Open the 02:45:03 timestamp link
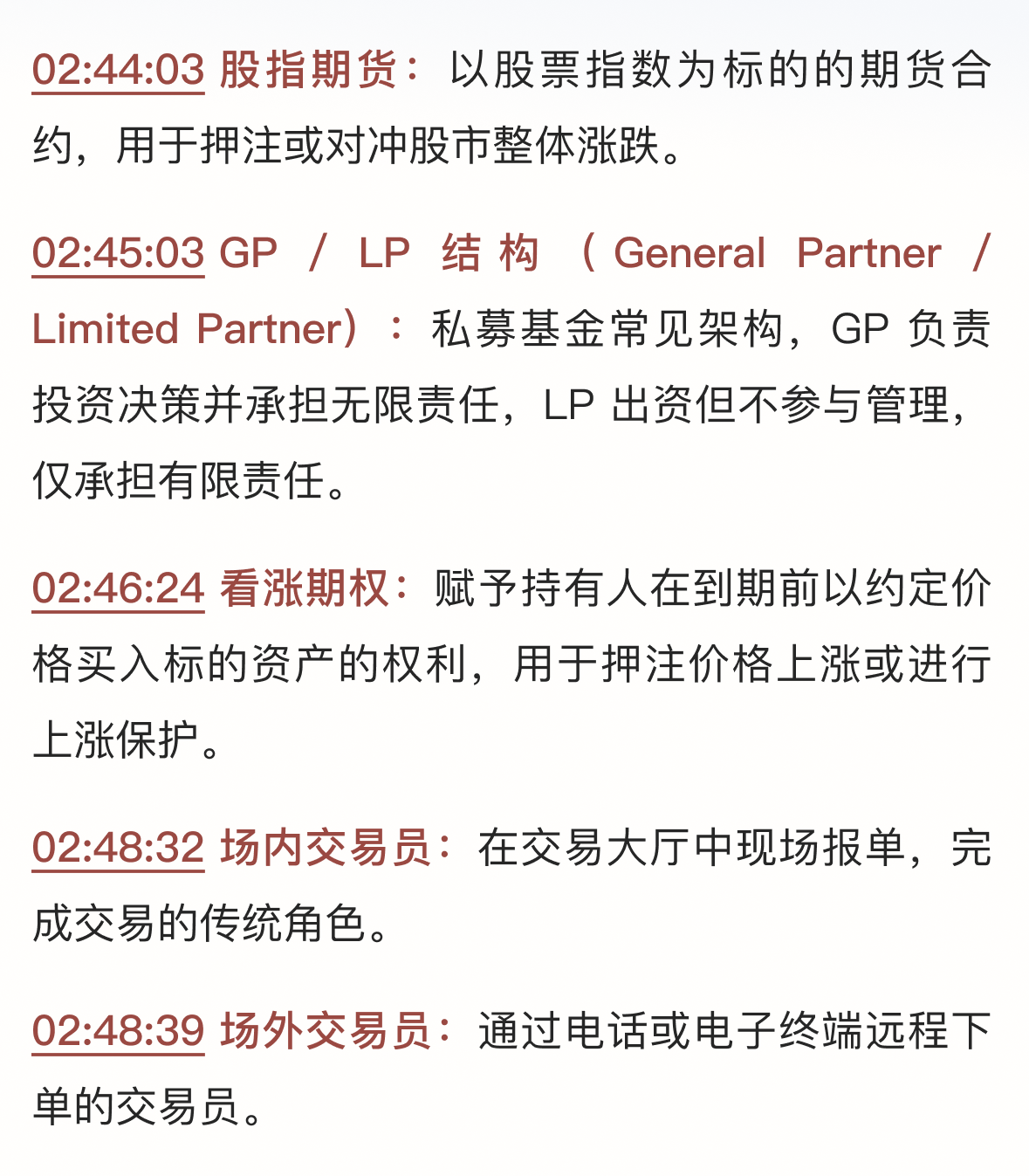This screenshot has height=1176, width=1029. [x=118, y=254]
